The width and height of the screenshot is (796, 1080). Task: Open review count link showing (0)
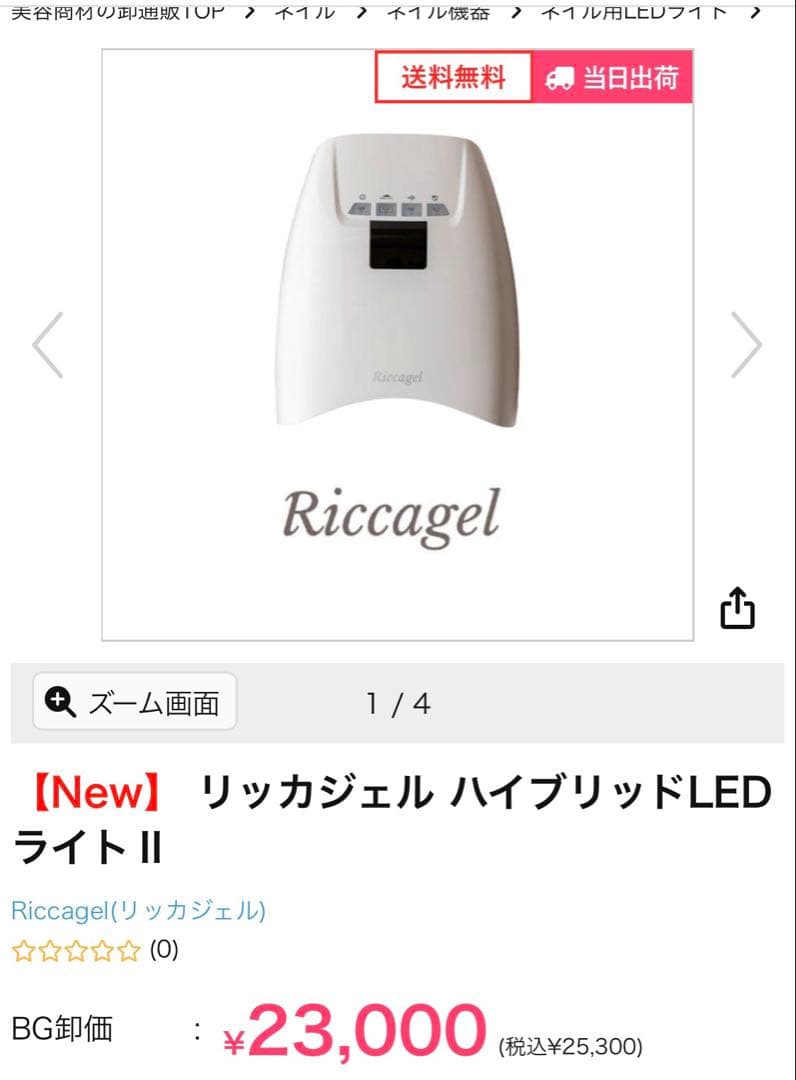(x=163, y=950)
